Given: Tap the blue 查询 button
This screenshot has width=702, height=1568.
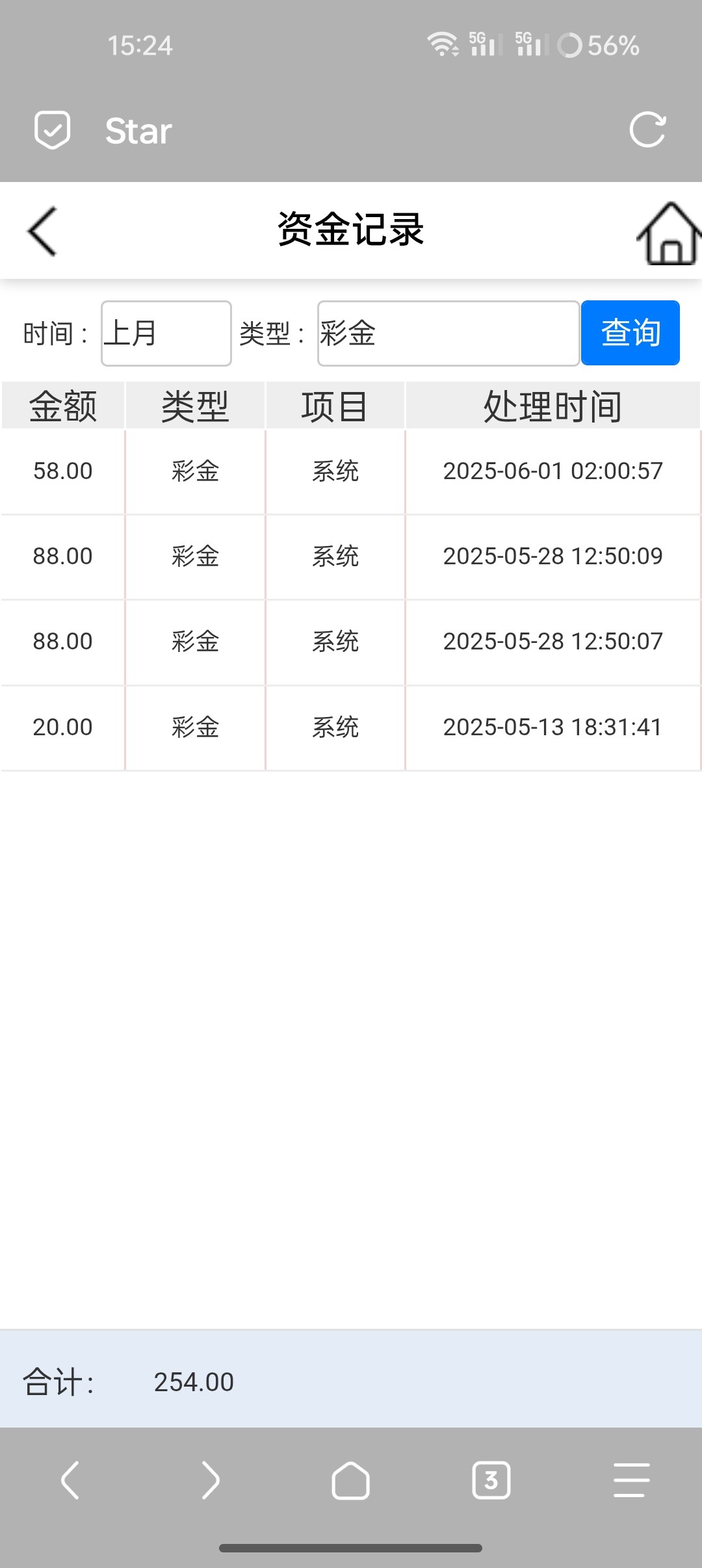Looking at the screenshot, I should coord(630,333).
